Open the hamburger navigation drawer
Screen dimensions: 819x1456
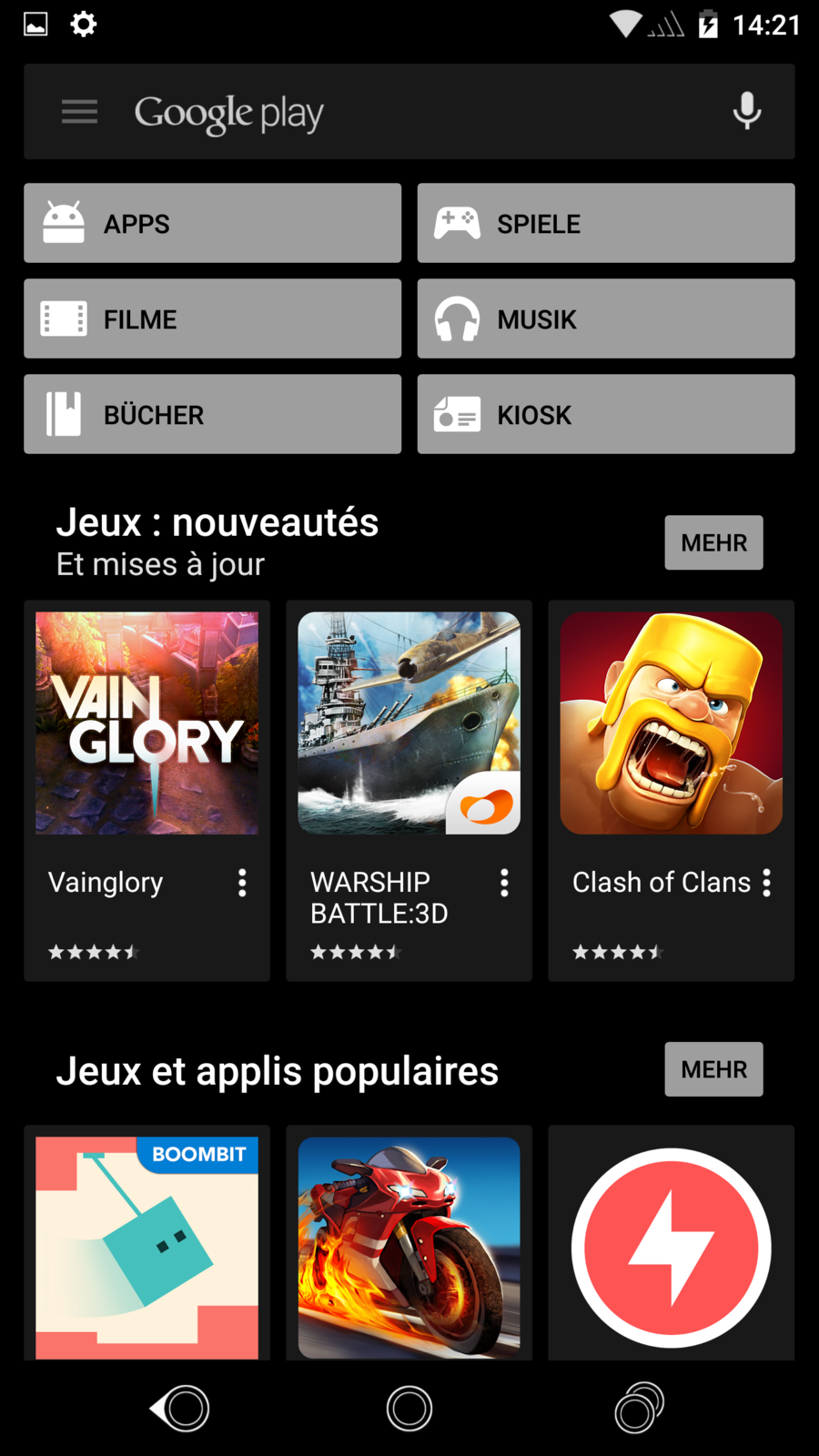coord(79,112)
